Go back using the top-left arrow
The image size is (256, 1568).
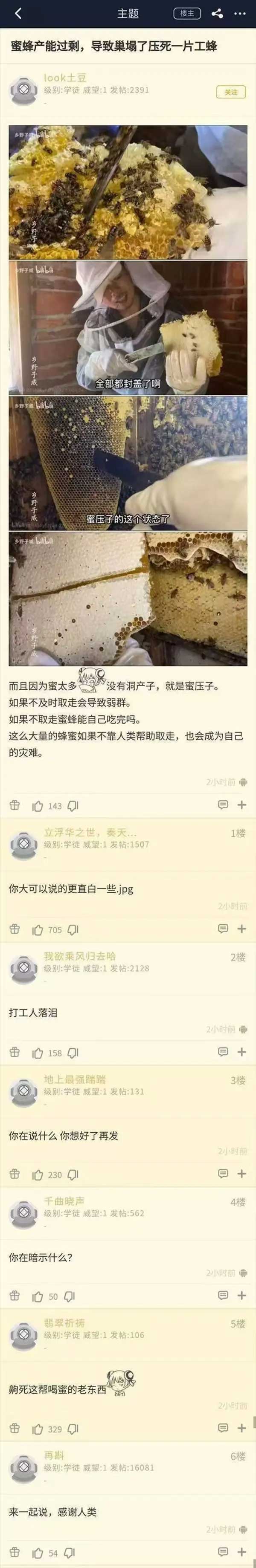[17, 13]
